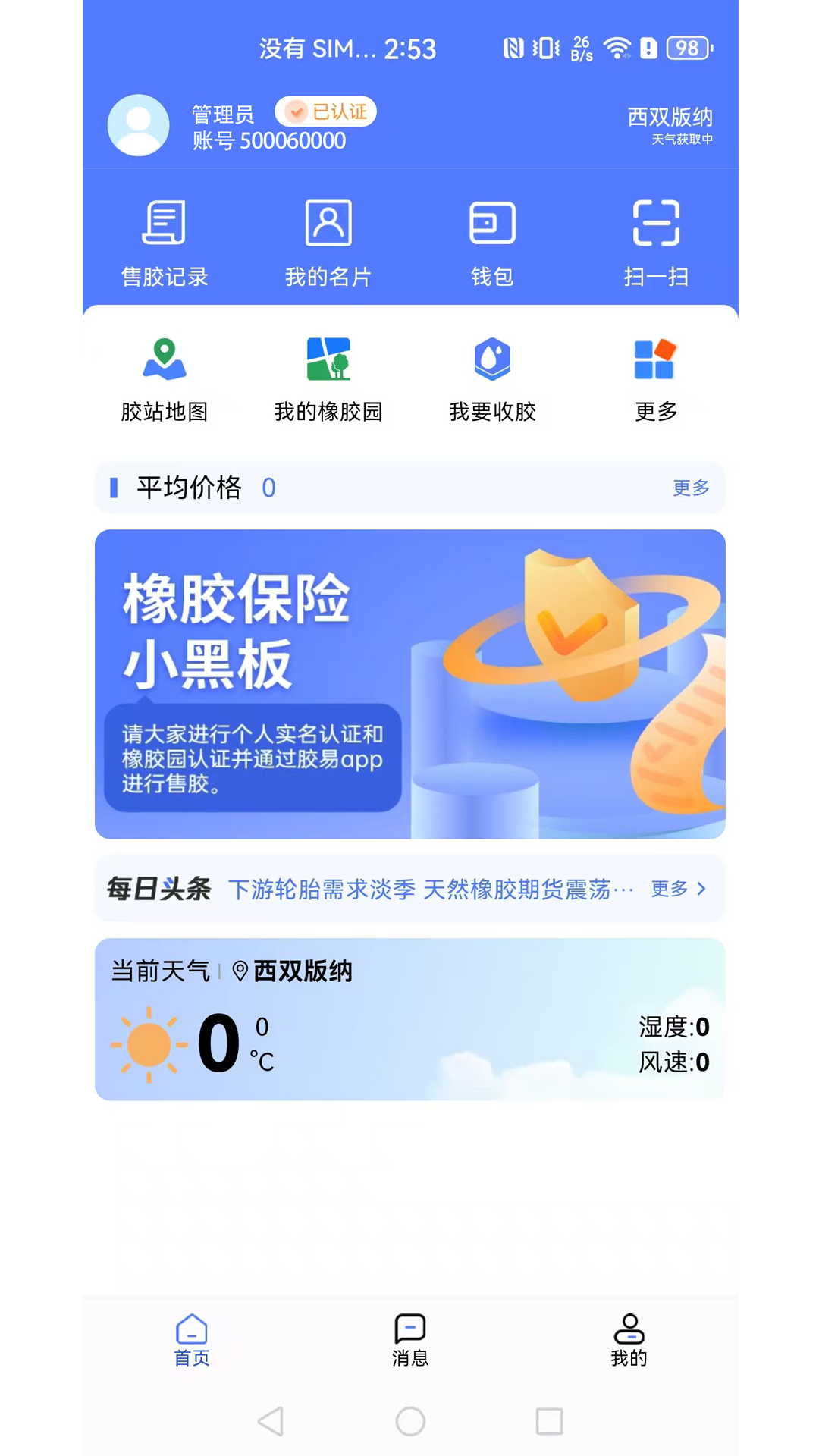Select the 我要收胶 collect rubber icon
Image resolution: width=819 pixels, height=1456 pixels.
[x=491, y=377]
